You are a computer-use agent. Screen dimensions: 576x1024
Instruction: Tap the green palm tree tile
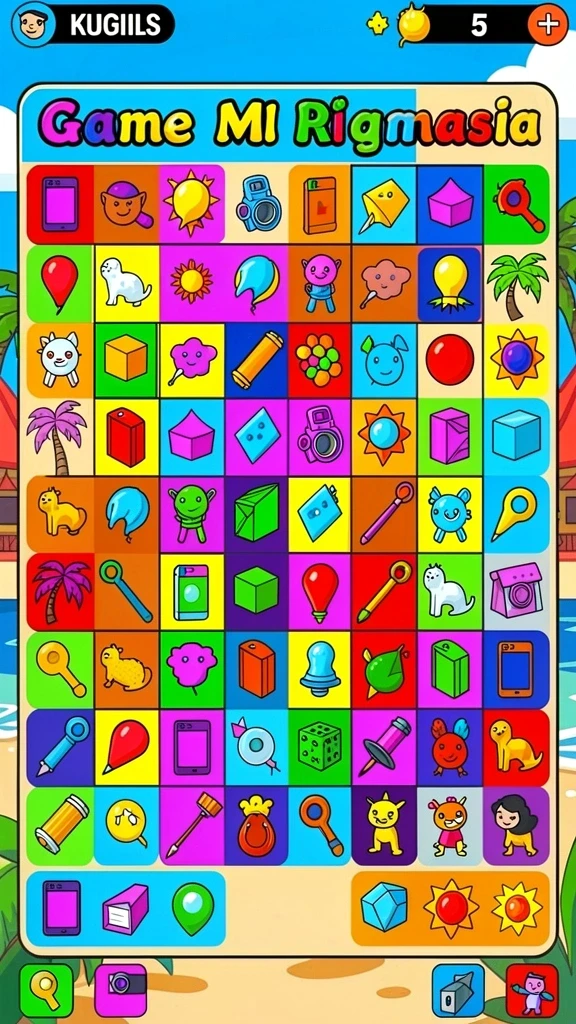517,283
